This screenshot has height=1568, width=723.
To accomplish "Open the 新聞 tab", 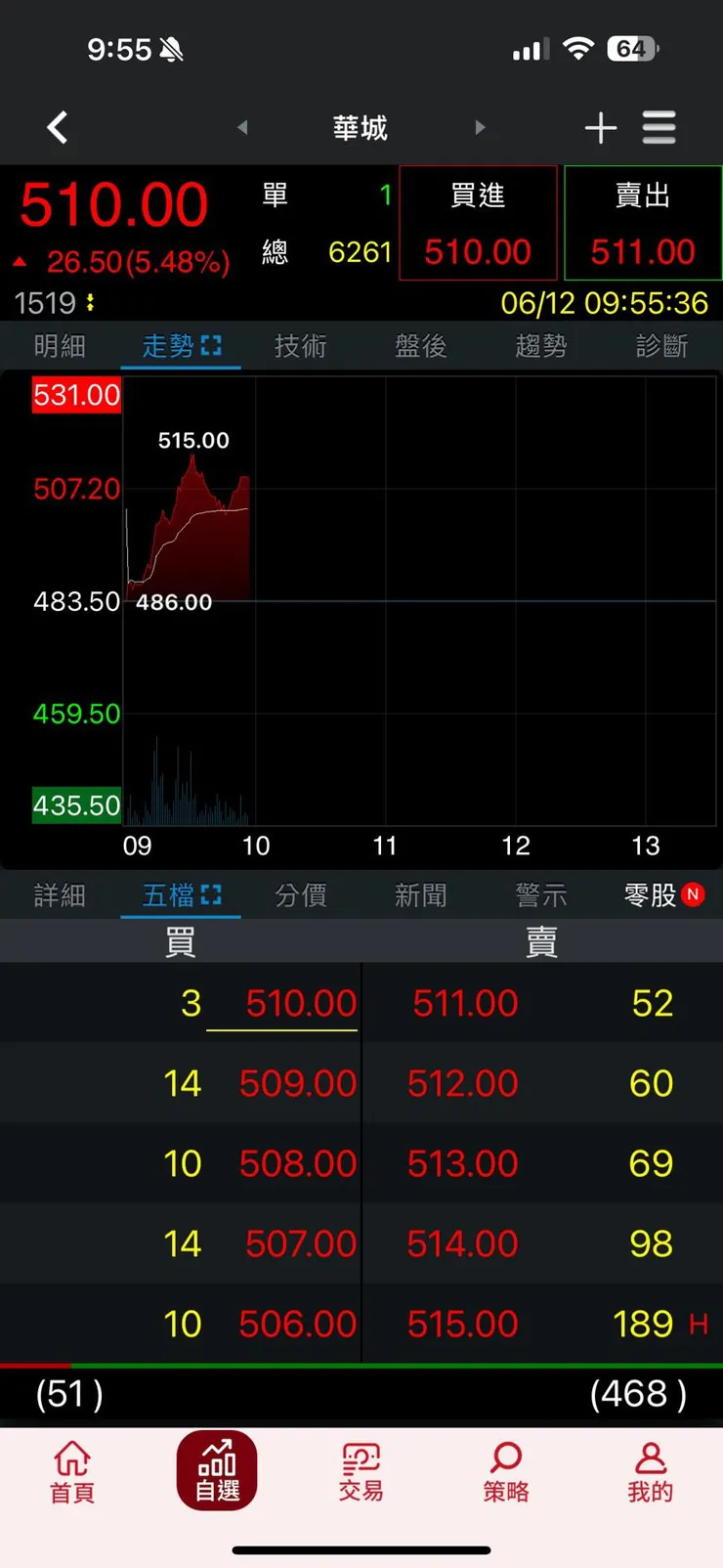I will [x=421, y=895].
